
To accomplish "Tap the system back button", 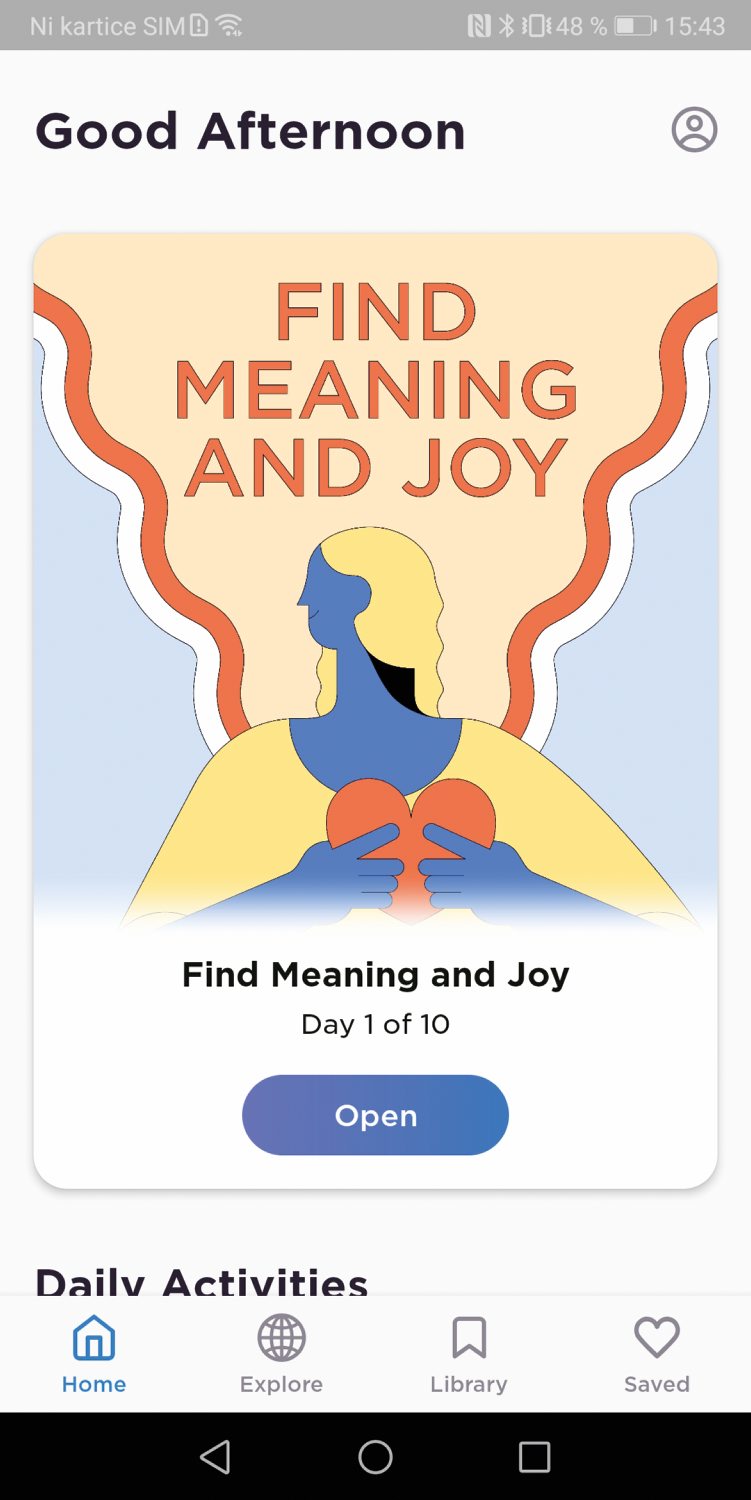I will click(215, 1457).
